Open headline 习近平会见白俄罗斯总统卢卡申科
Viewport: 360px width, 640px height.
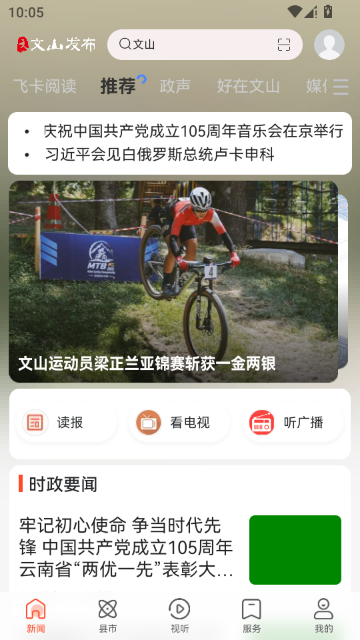pyautogui.click(x=160, y=155)
